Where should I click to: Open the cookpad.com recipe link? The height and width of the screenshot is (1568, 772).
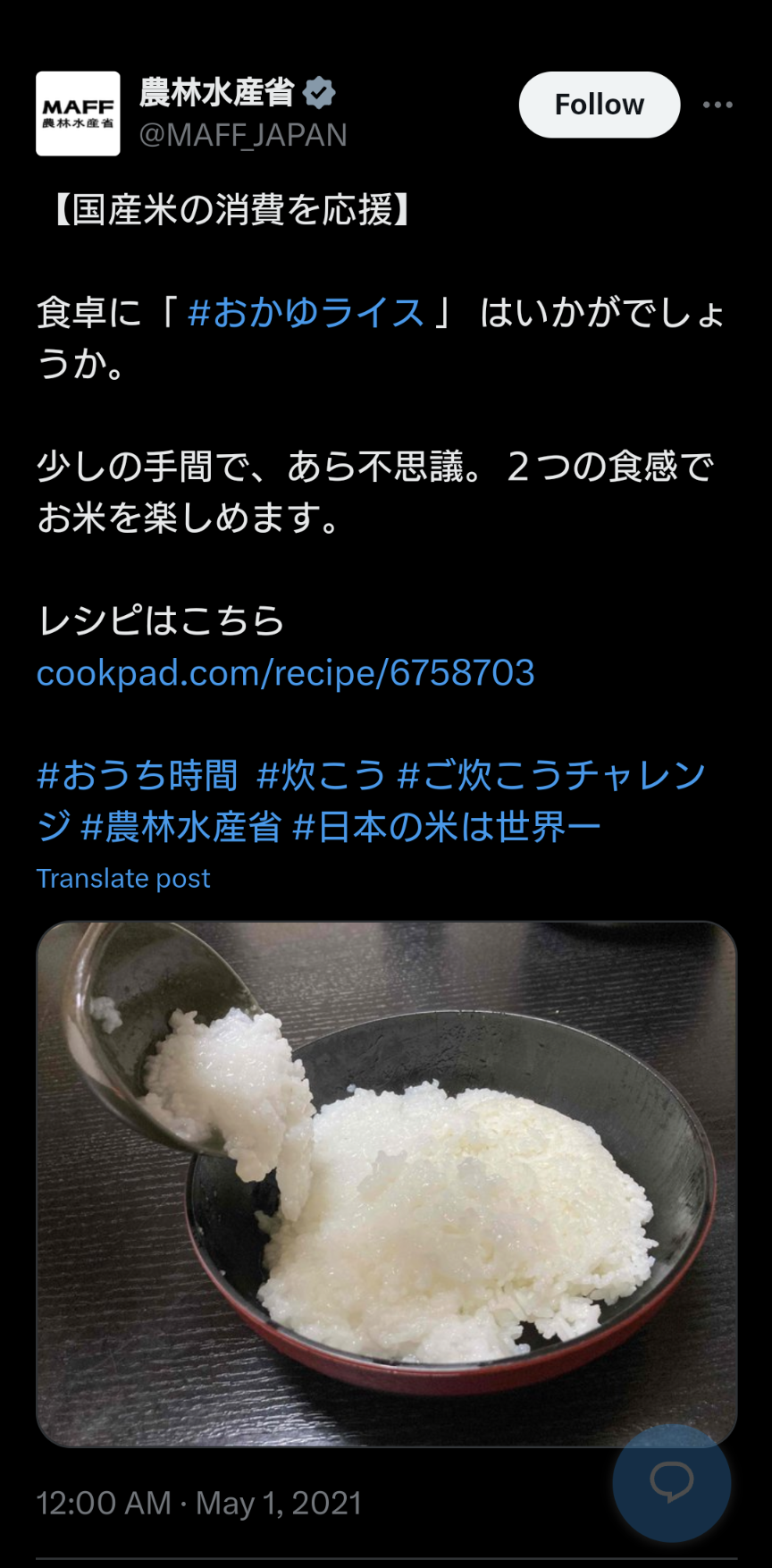[285, 672]
